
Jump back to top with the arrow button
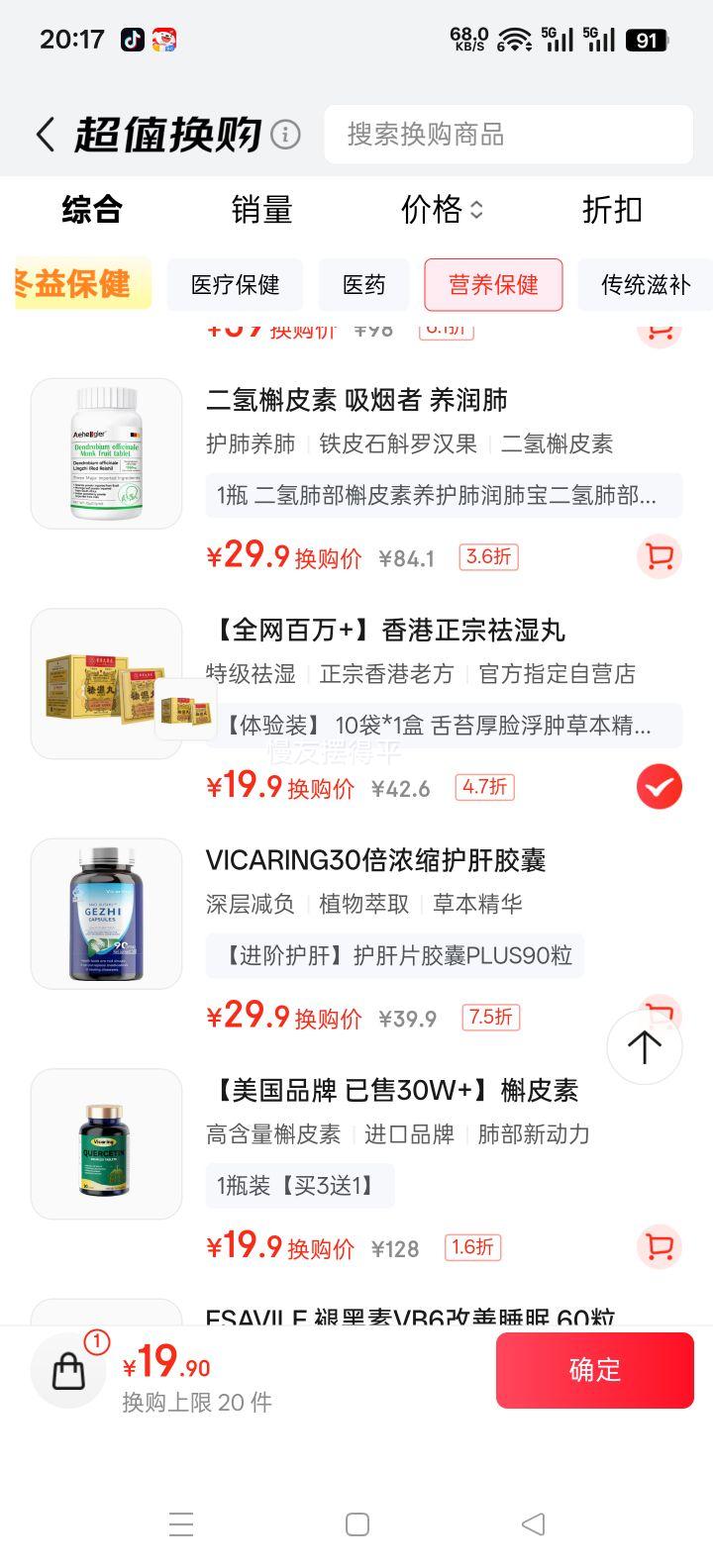tap(644, 1047)
